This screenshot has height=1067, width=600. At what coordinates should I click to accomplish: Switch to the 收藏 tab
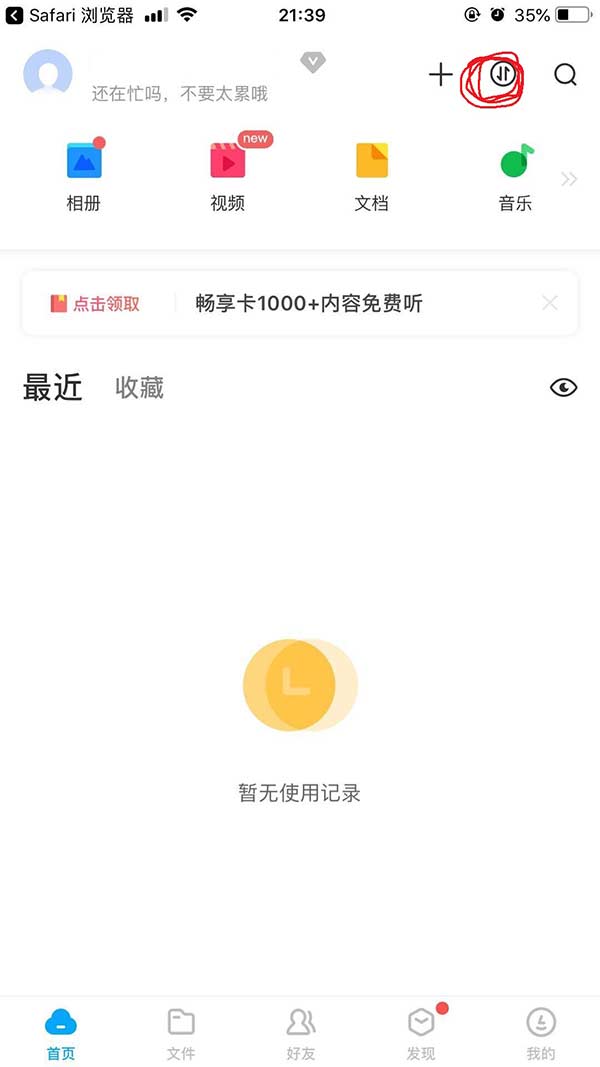pos(139,388)
